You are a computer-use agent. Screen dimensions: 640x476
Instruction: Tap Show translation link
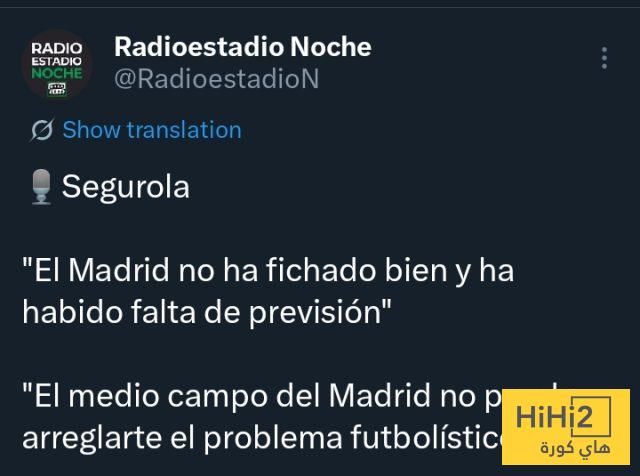click(151, 130)
